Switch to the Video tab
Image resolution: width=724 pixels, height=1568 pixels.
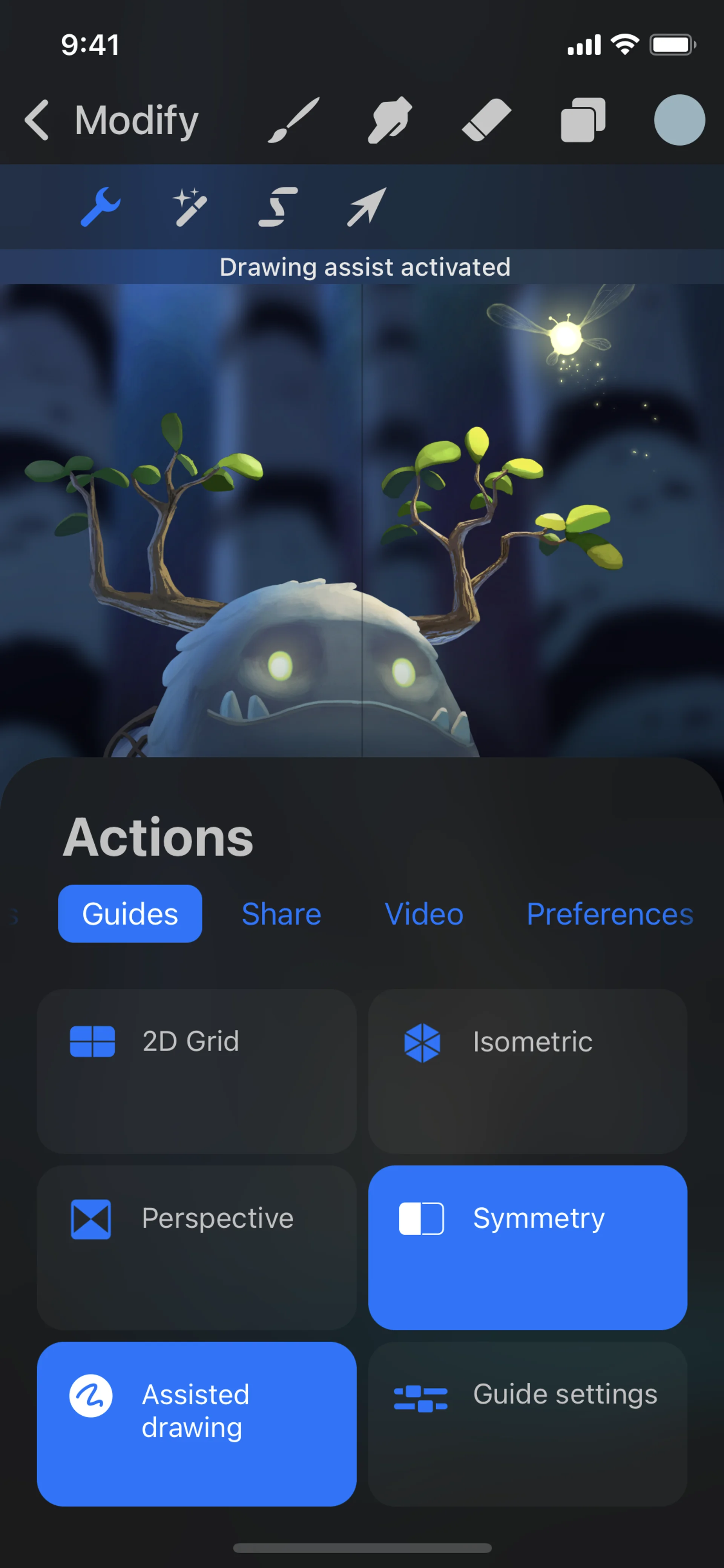coord(424,914)
